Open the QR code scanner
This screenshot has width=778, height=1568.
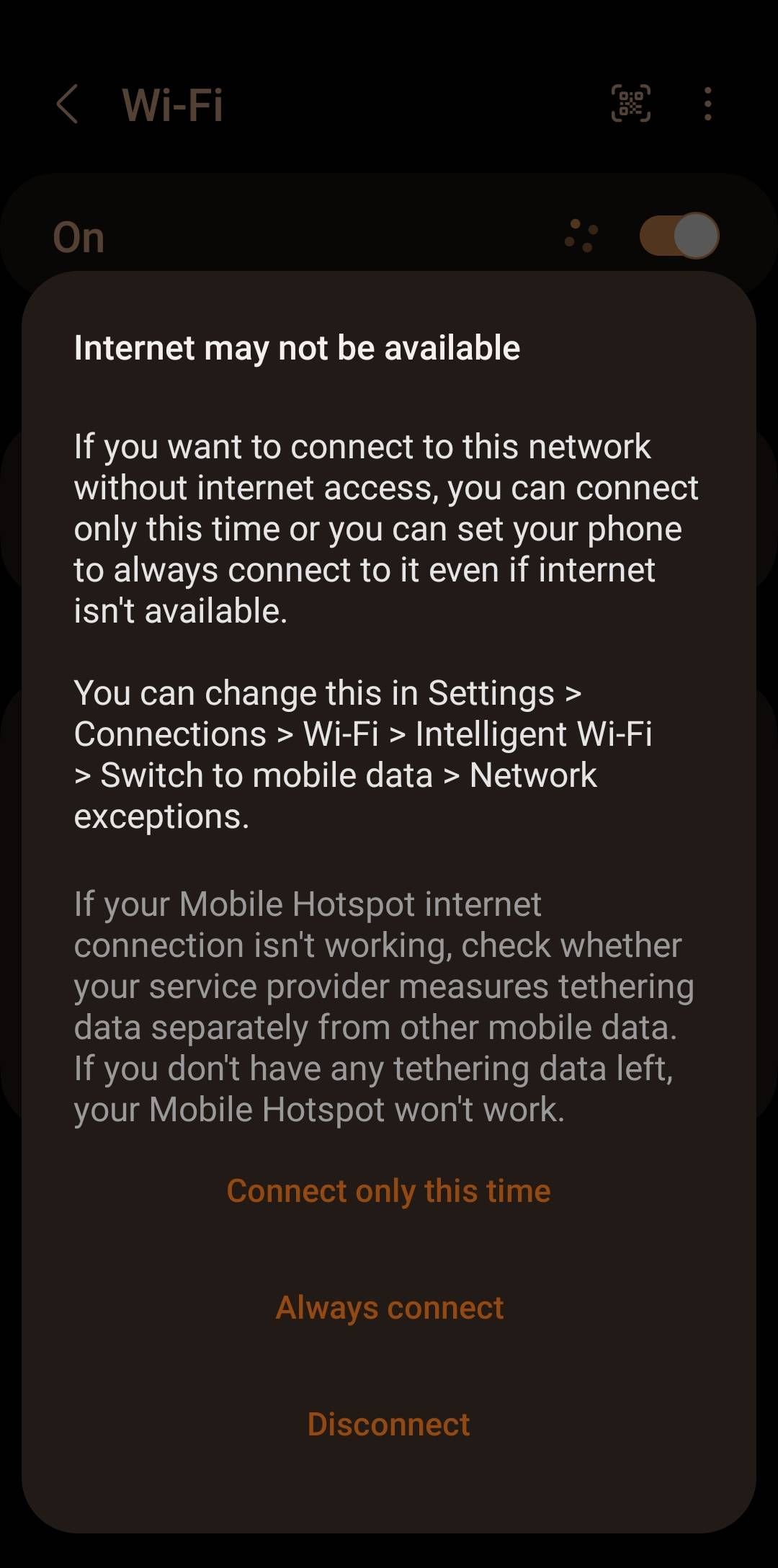coord(630,104)
